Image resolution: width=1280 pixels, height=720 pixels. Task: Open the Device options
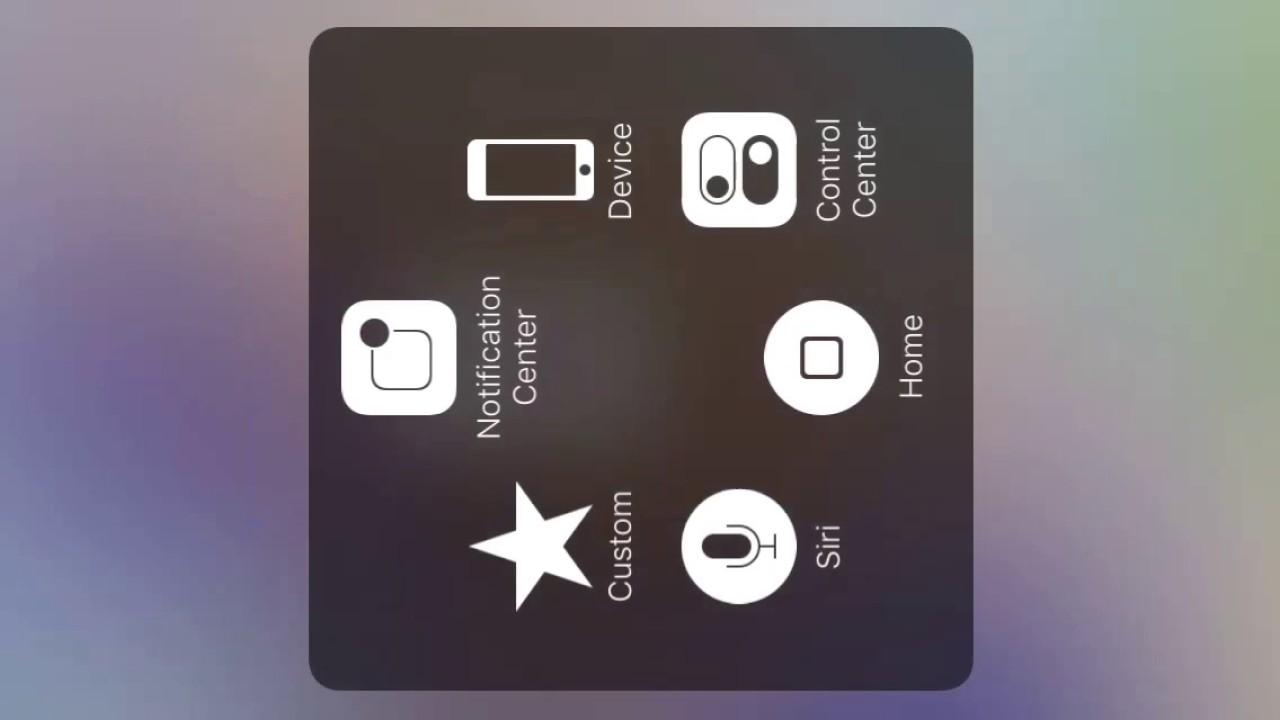click(x=530, y=170)
